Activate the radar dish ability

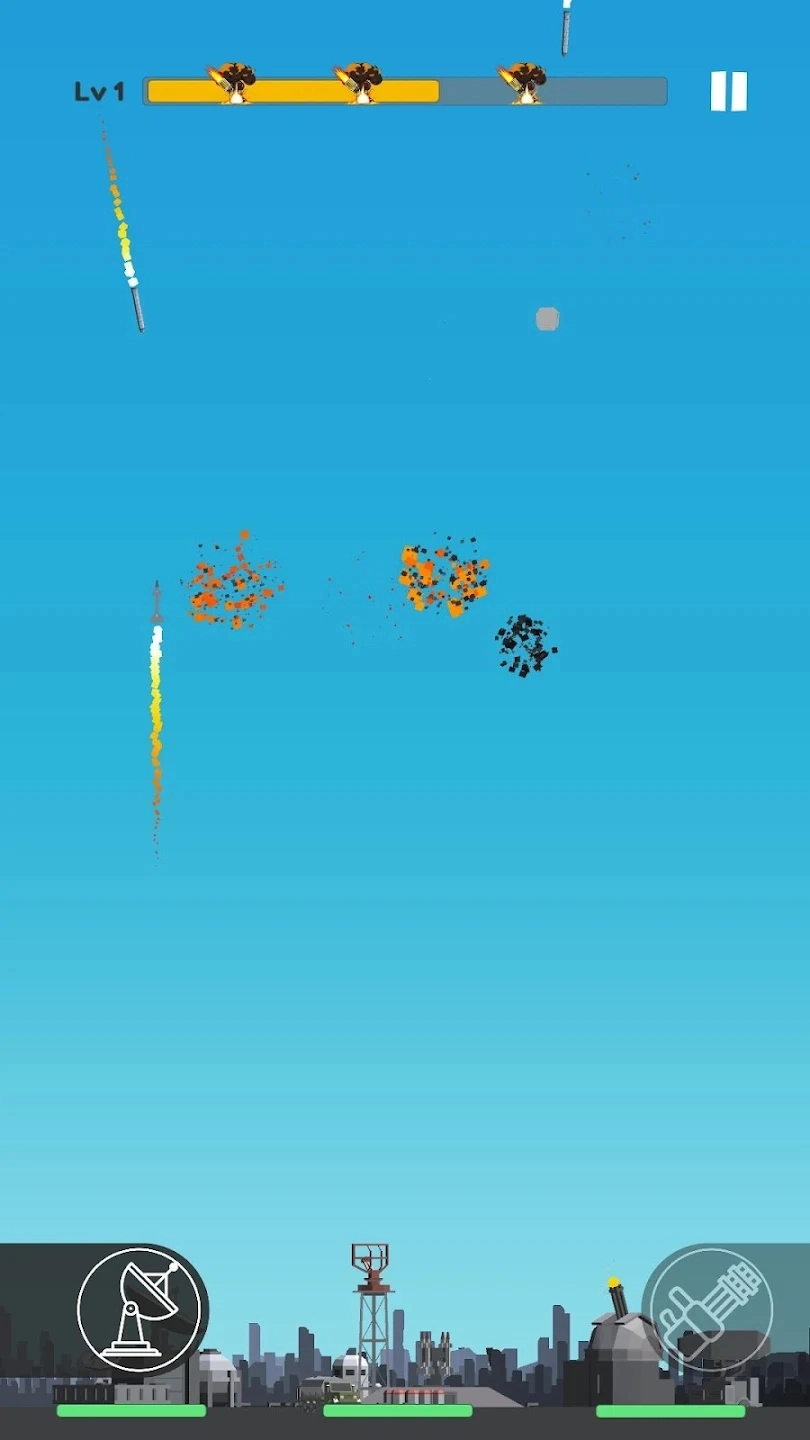tap(140, 1310)
